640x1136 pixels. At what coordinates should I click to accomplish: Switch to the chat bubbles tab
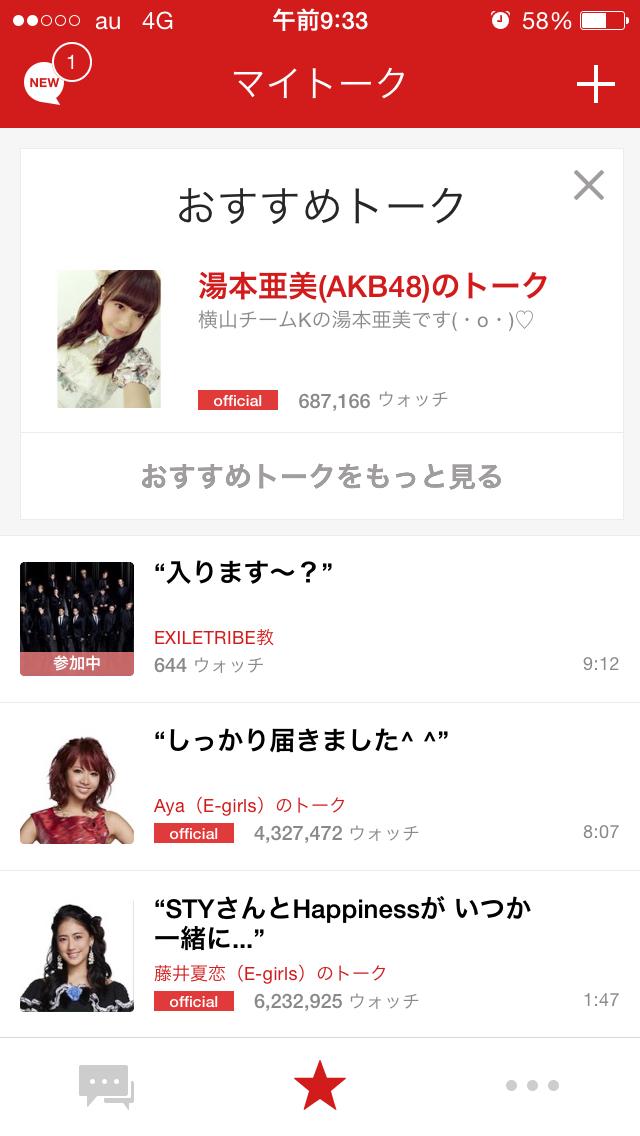tap(106, 1086)
